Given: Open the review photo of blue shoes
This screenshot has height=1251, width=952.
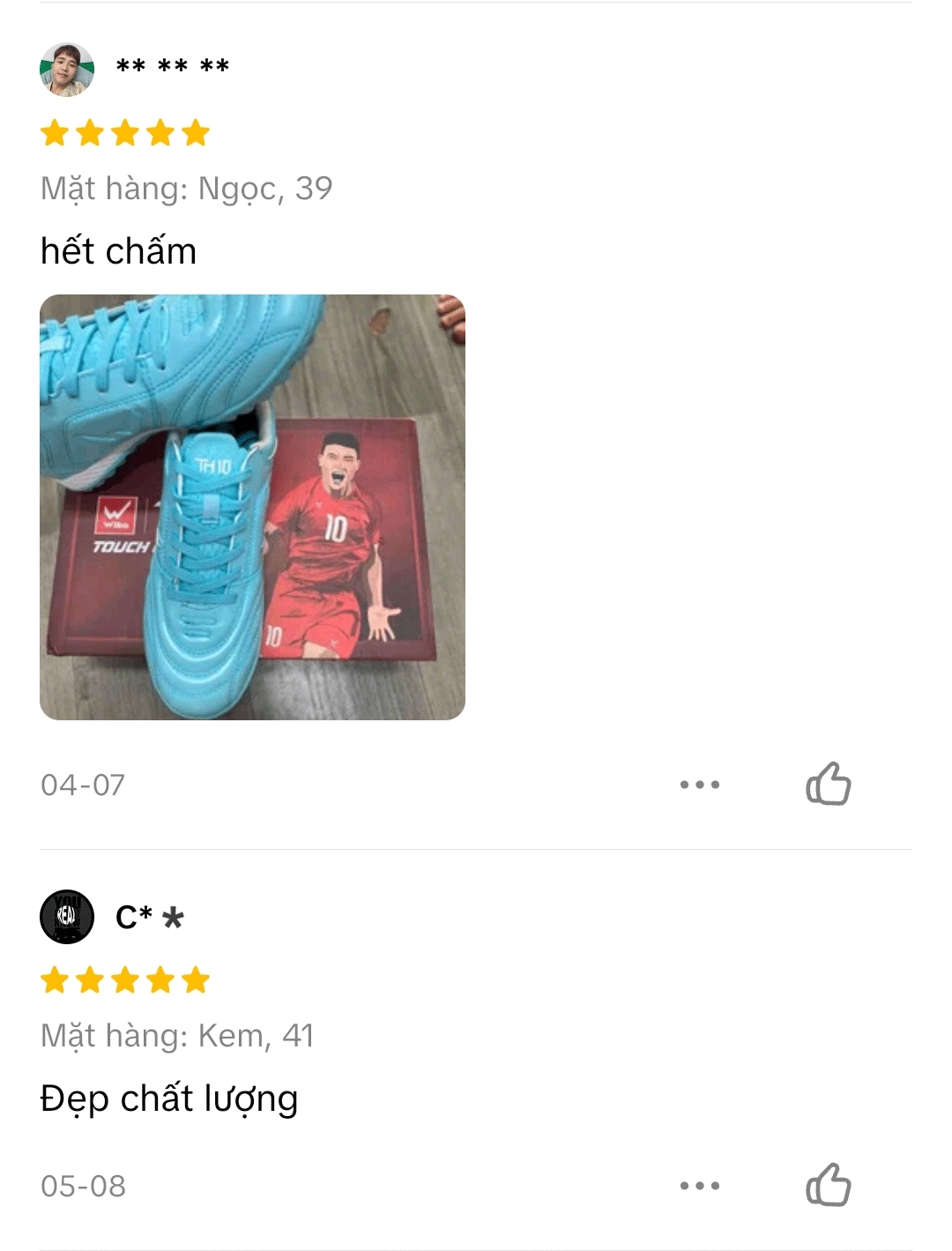Looking at the screenshot, I should (252, 507).
